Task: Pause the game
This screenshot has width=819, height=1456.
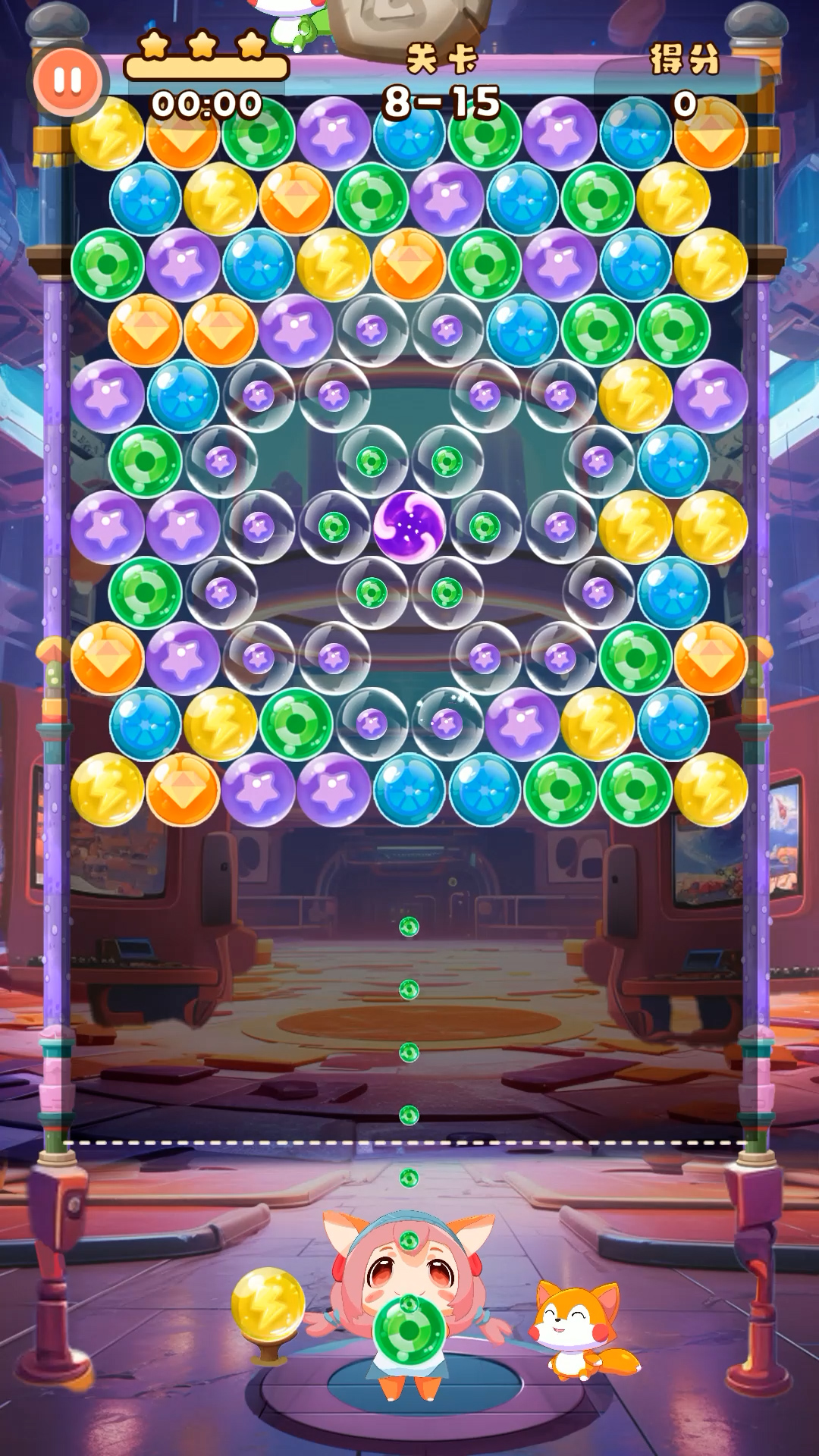Action: pos(67,81)
